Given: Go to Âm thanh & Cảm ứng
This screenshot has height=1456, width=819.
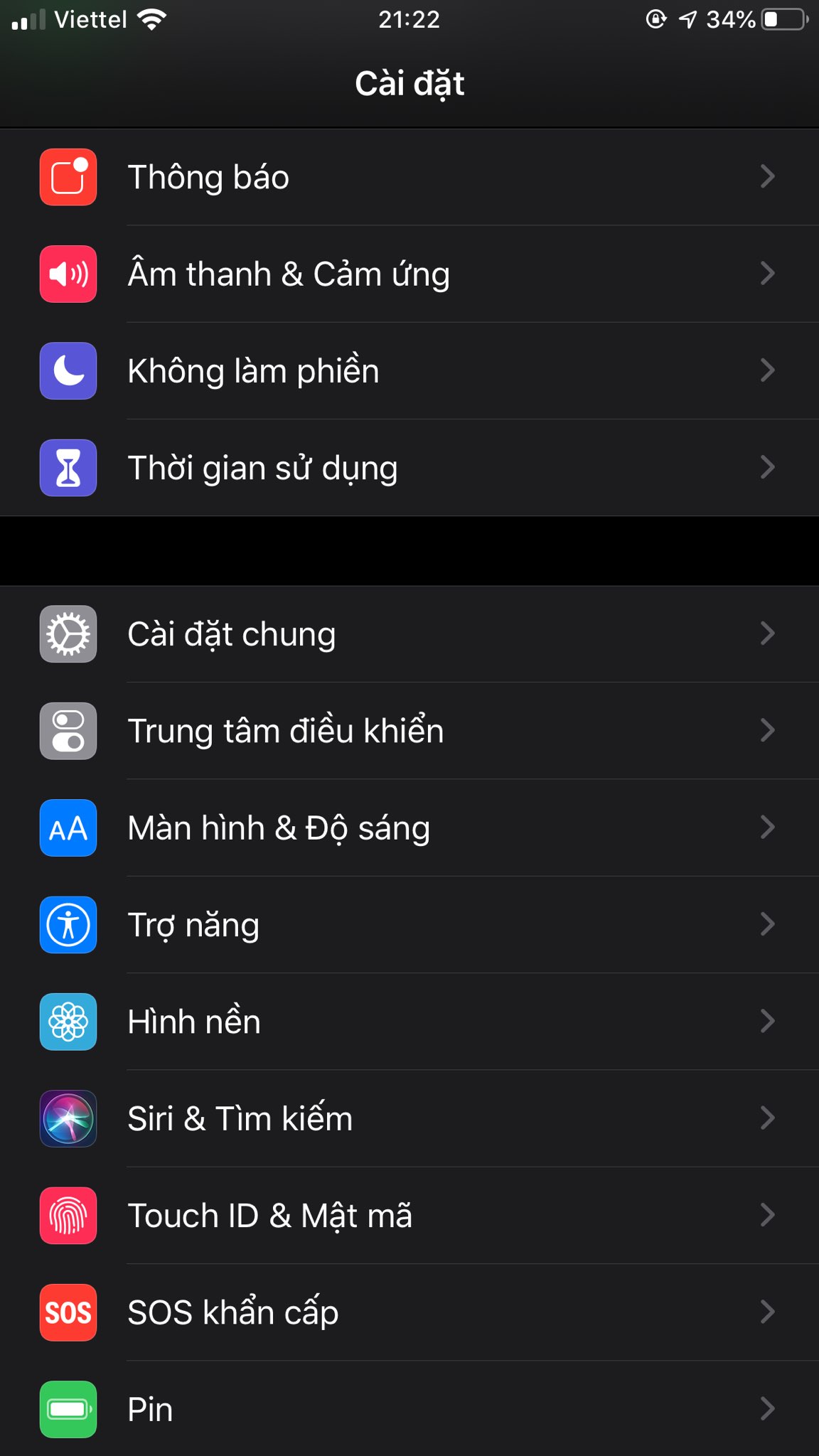Looking at the screenshot, I should (409, 274).
